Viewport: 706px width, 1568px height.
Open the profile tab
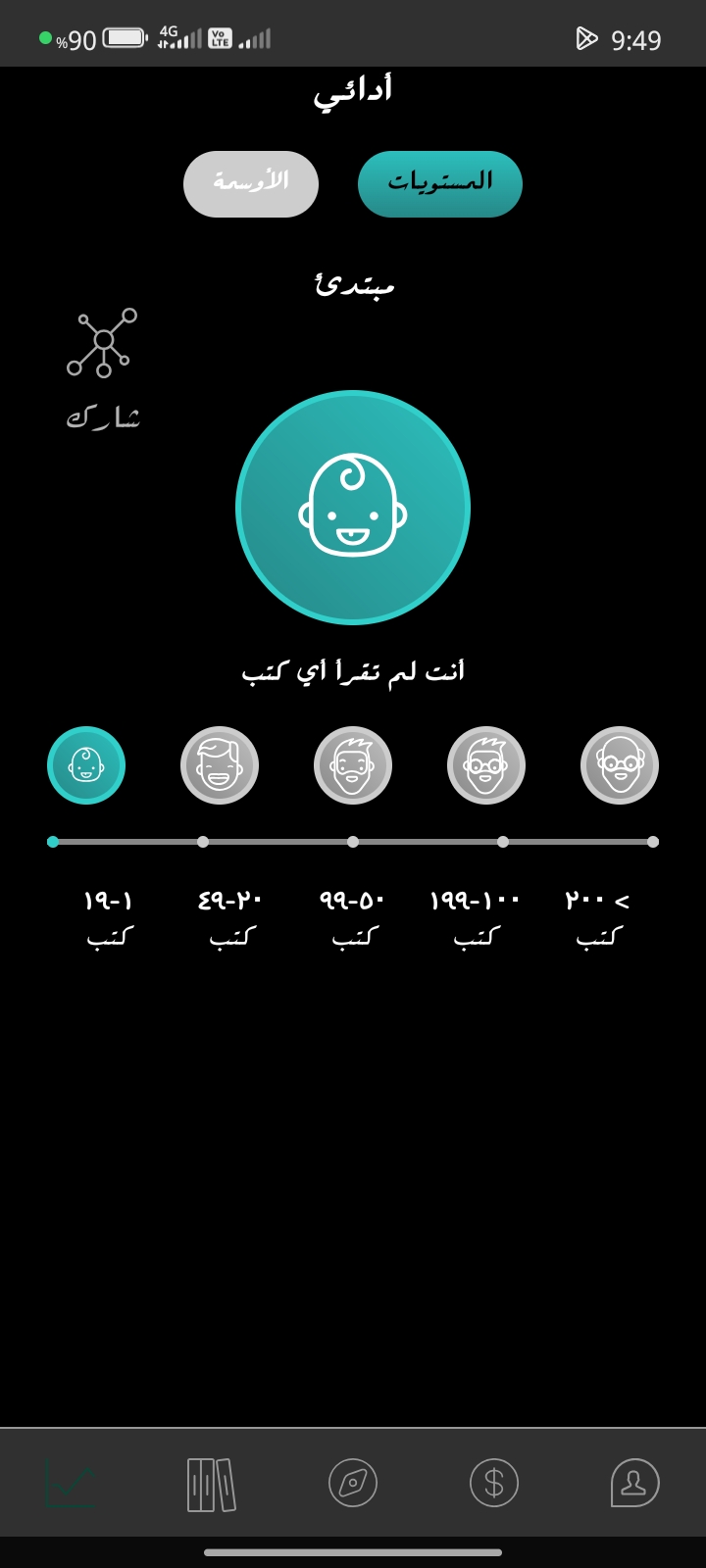[634, 1484]
